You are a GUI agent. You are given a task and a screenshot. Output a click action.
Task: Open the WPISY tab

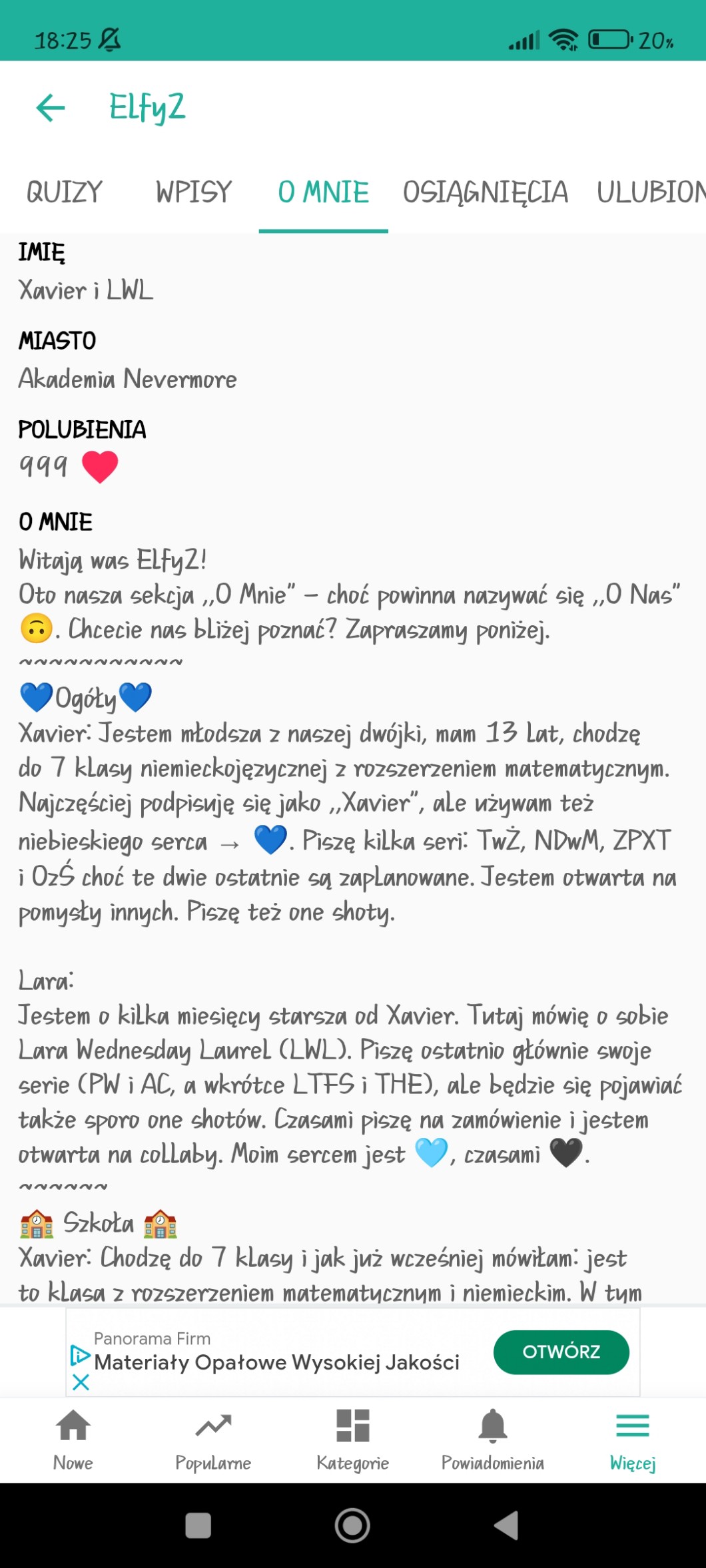(194, 192)
